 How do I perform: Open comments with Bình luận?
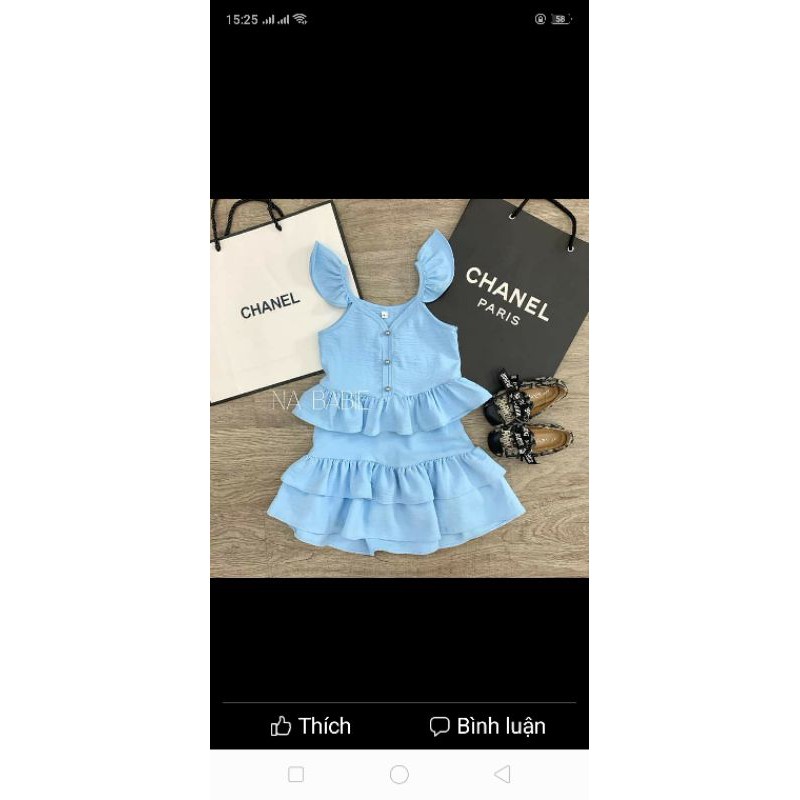coord(487,726)
